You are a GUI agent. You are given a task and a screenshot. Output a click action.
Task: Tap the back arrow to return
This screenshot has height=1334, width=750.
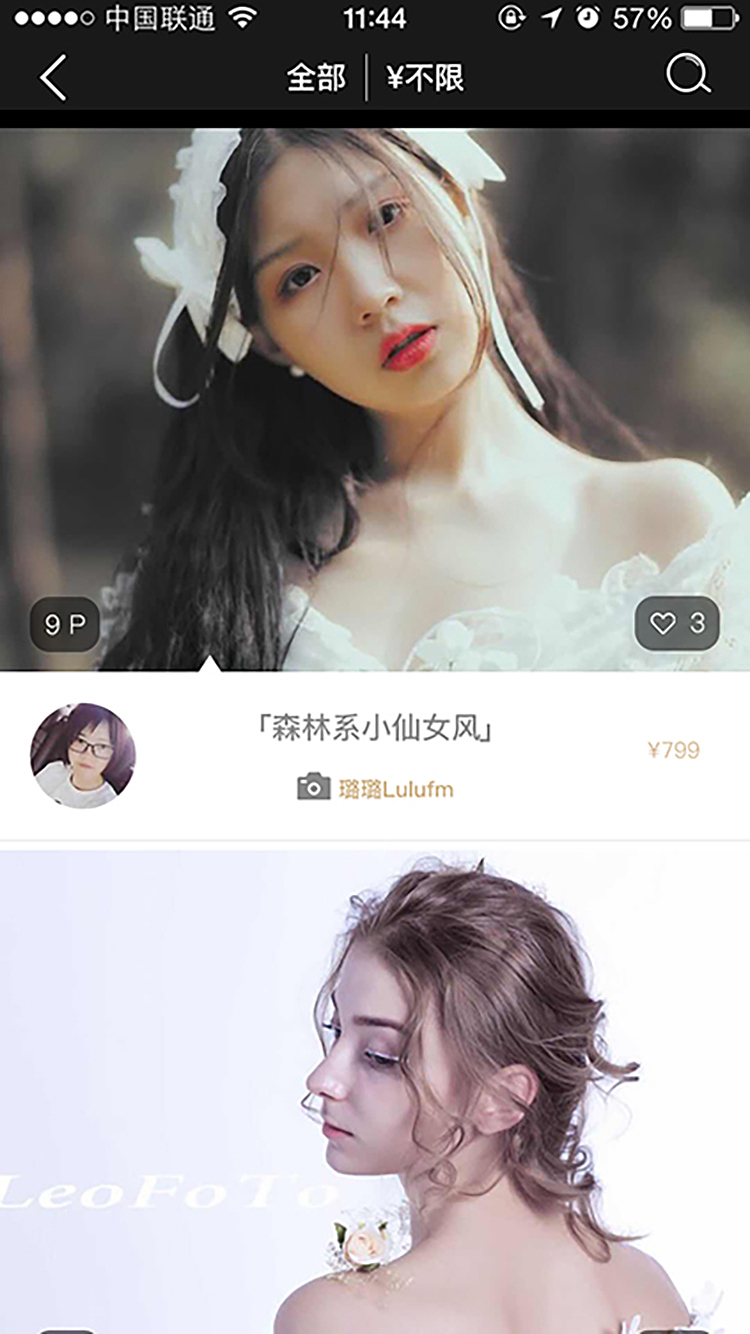[x=52, y=75]
